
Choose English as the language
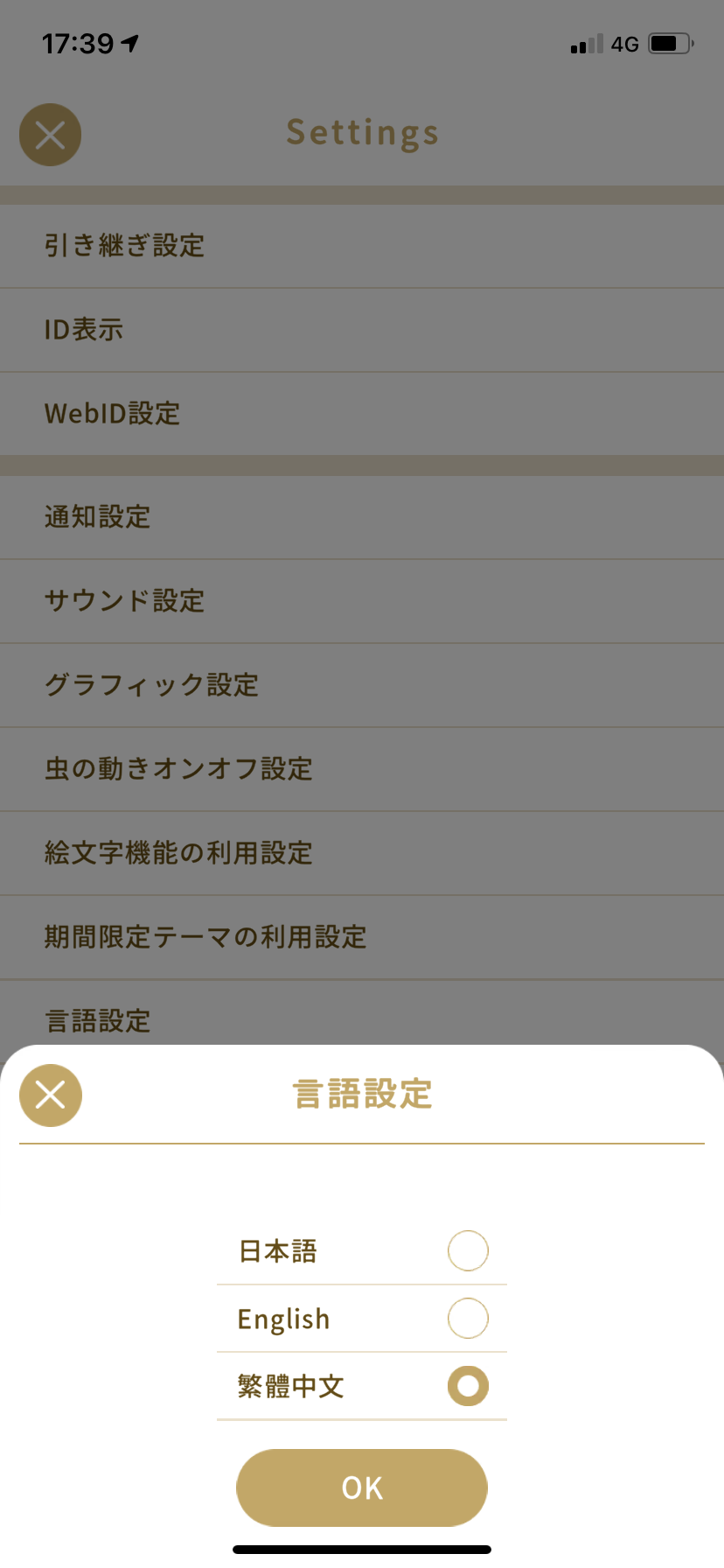(468, 1318)
